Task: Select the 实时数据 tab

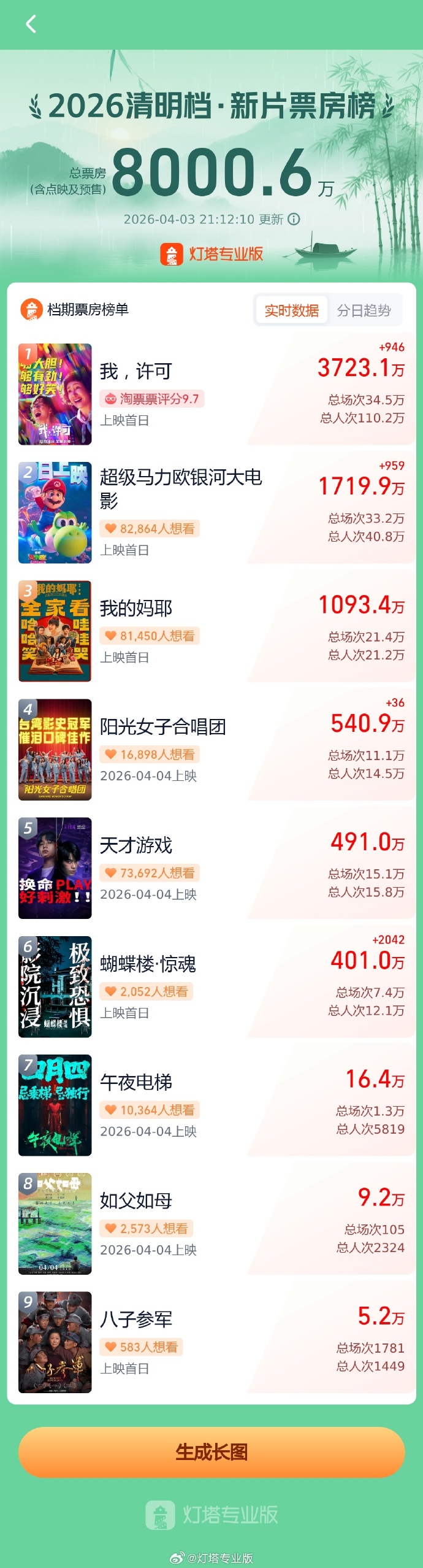Action: (291, 310)
